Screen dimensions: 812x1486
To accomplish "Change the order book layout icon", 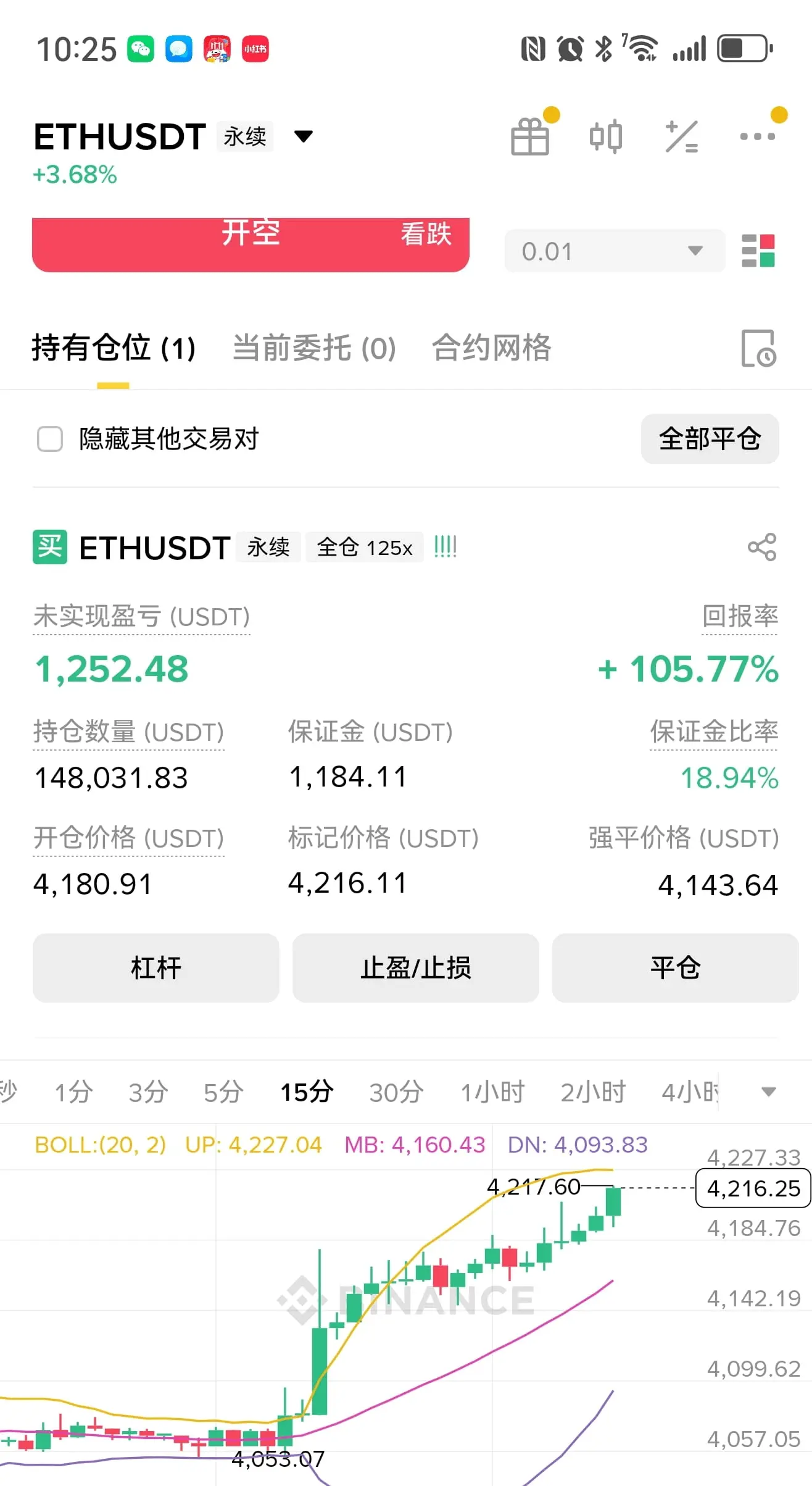I will click(x=758, y=251).
